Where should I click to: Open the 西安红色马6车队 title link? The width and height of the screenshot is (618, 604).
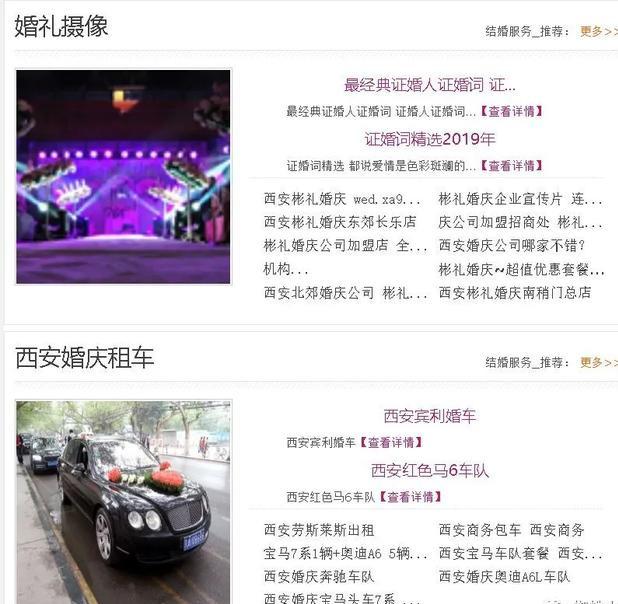(429, 469)
